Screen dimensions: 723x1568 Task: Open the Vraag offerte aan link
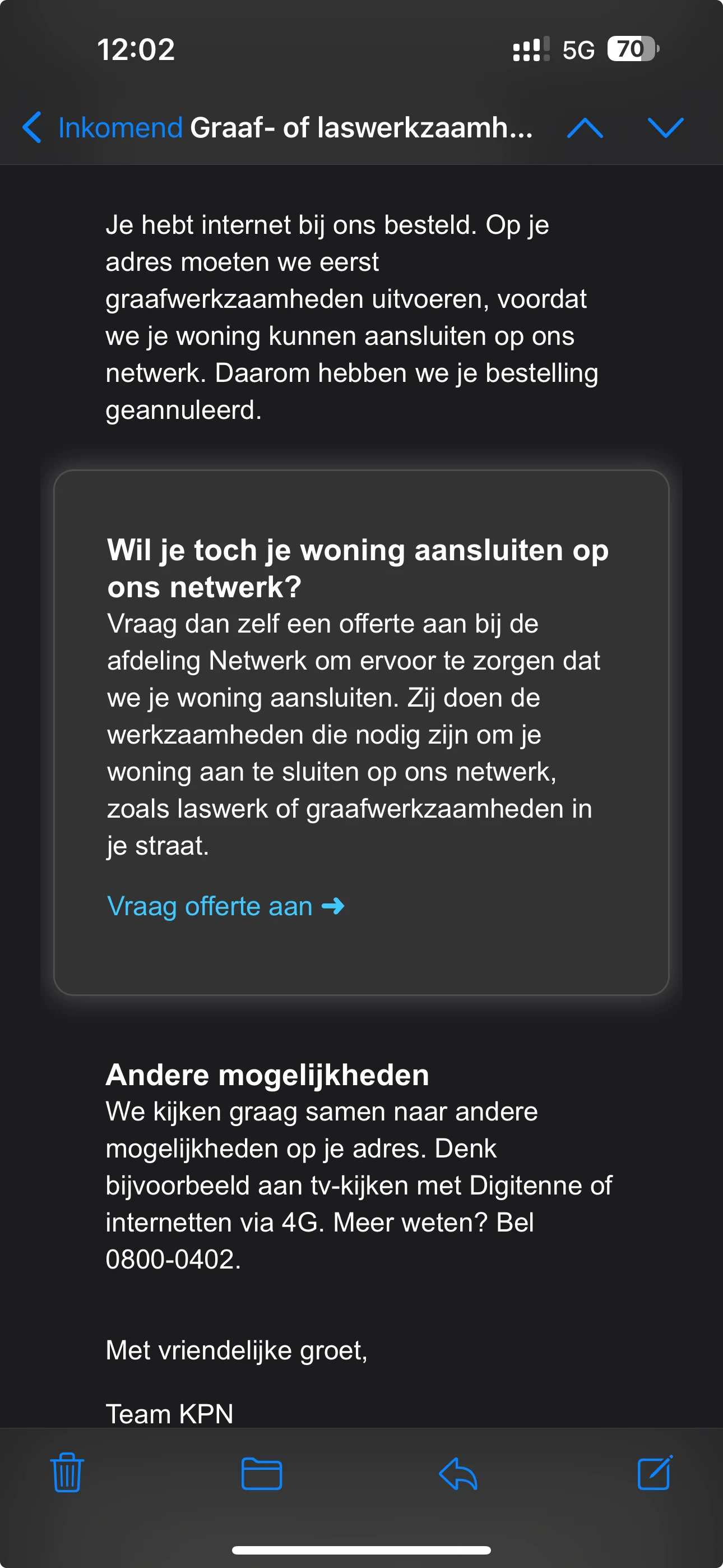(225, 906)
